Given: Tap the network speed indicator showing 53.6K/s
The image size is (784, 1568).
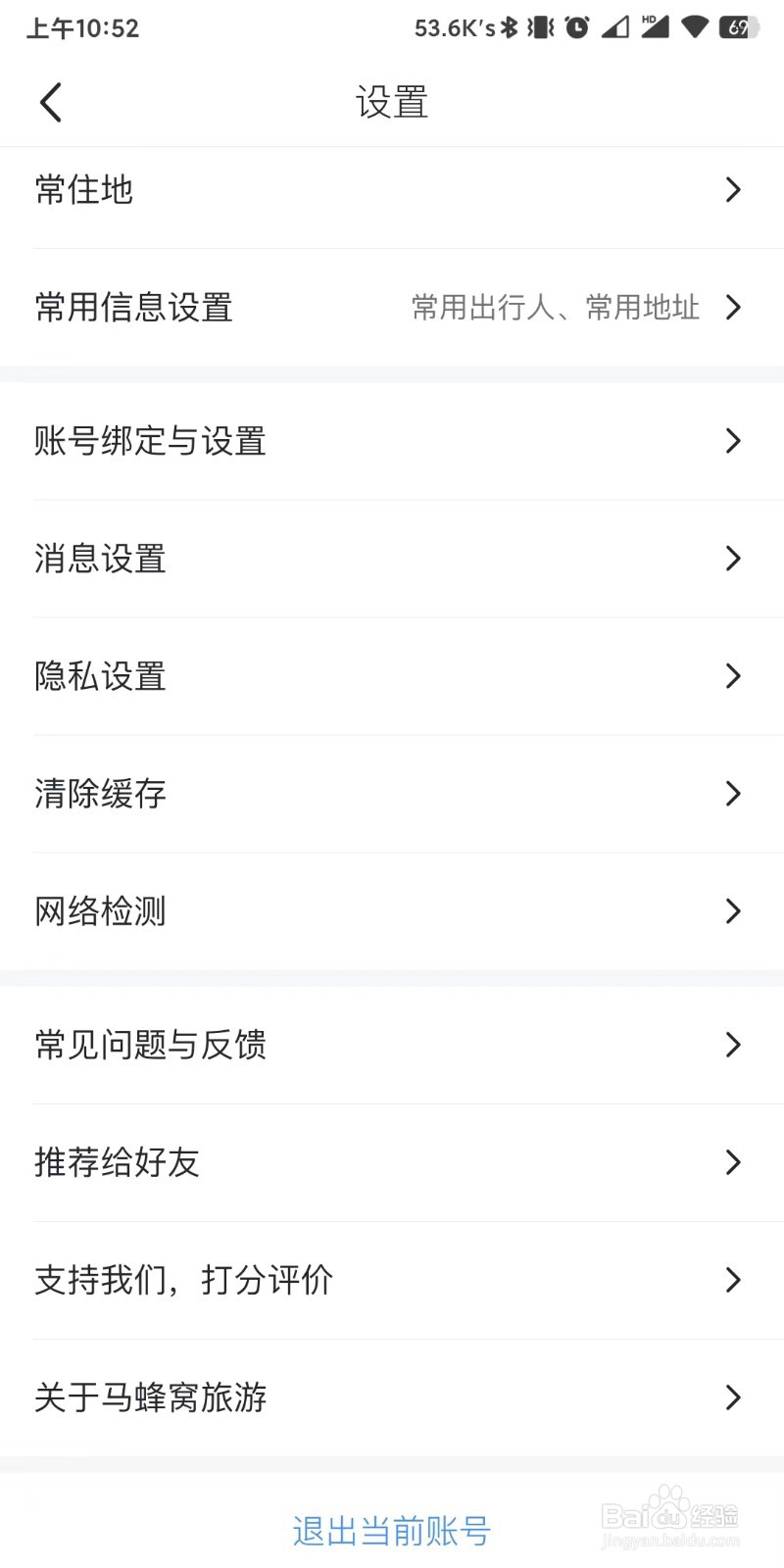Looking at the screenshot, I should pyautogui.click(x=456, y=27).
